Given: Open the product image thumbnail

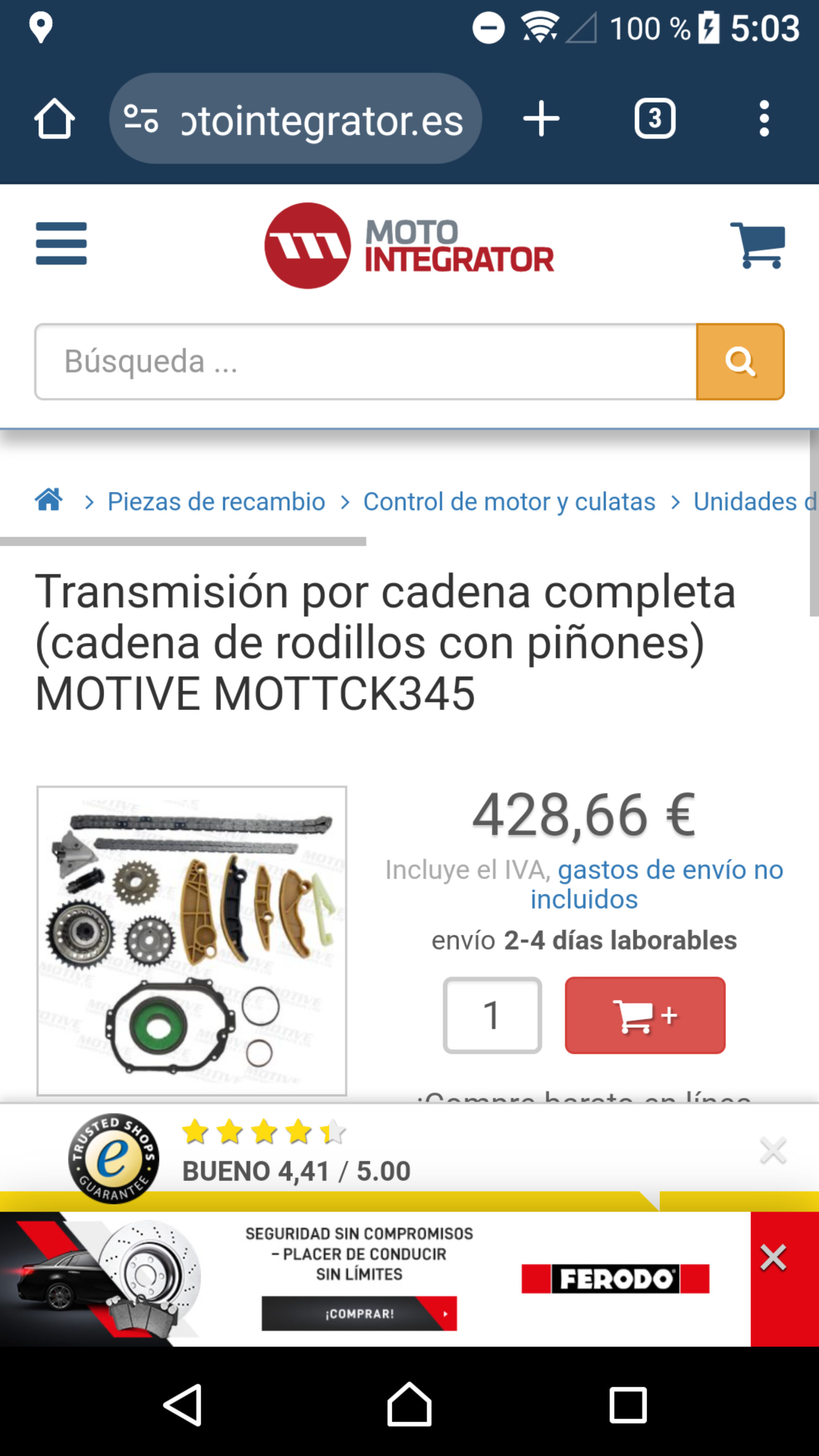Looking at the screenshot, I should (191, 940).
